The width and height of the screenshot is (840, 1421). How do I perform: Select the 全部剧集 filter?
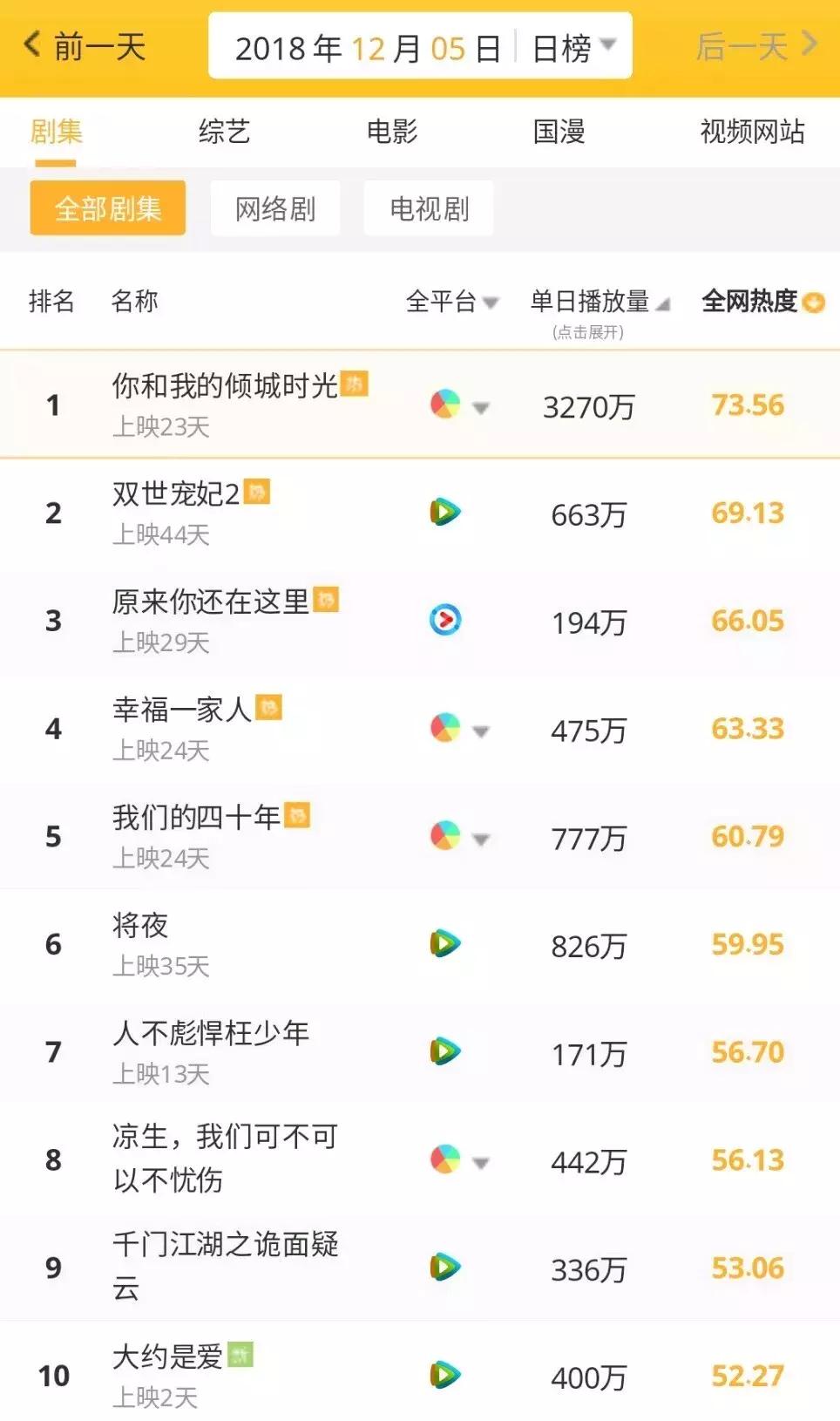(x=107, y=207)
